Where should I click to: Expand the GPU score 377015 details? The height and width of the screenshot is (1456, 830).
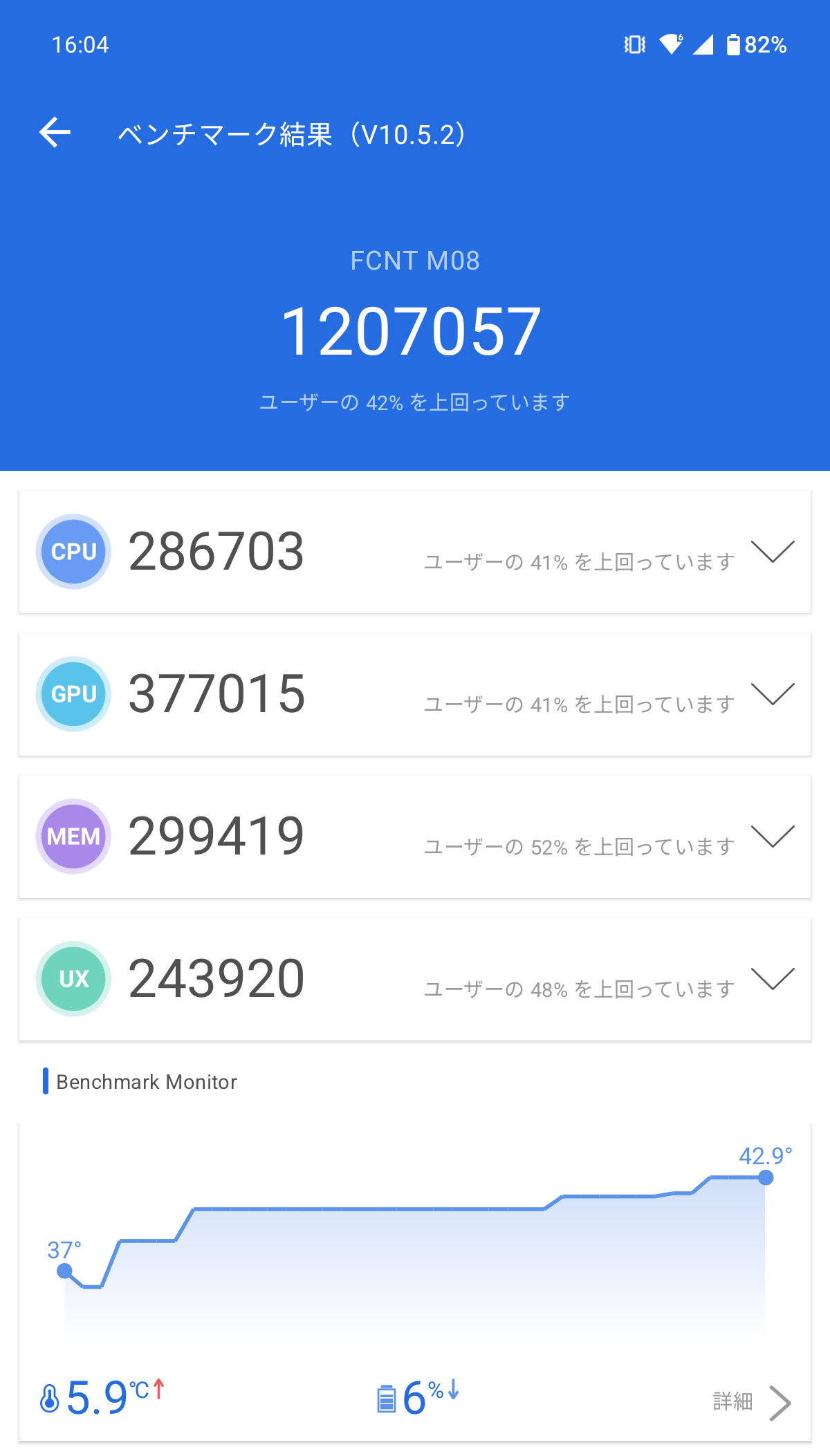click(x=773, y=694)
